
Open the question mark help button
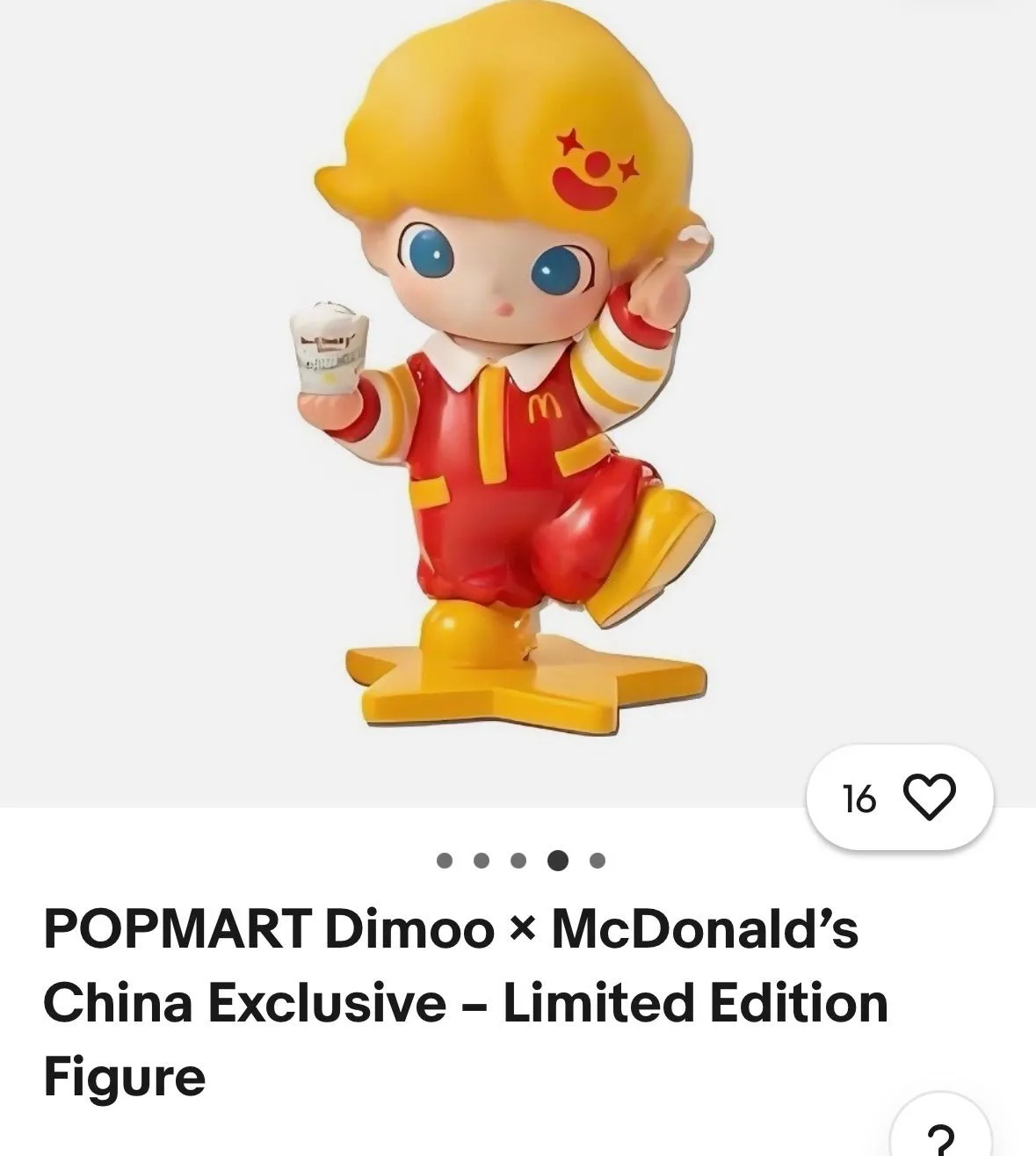(941, 1128)
